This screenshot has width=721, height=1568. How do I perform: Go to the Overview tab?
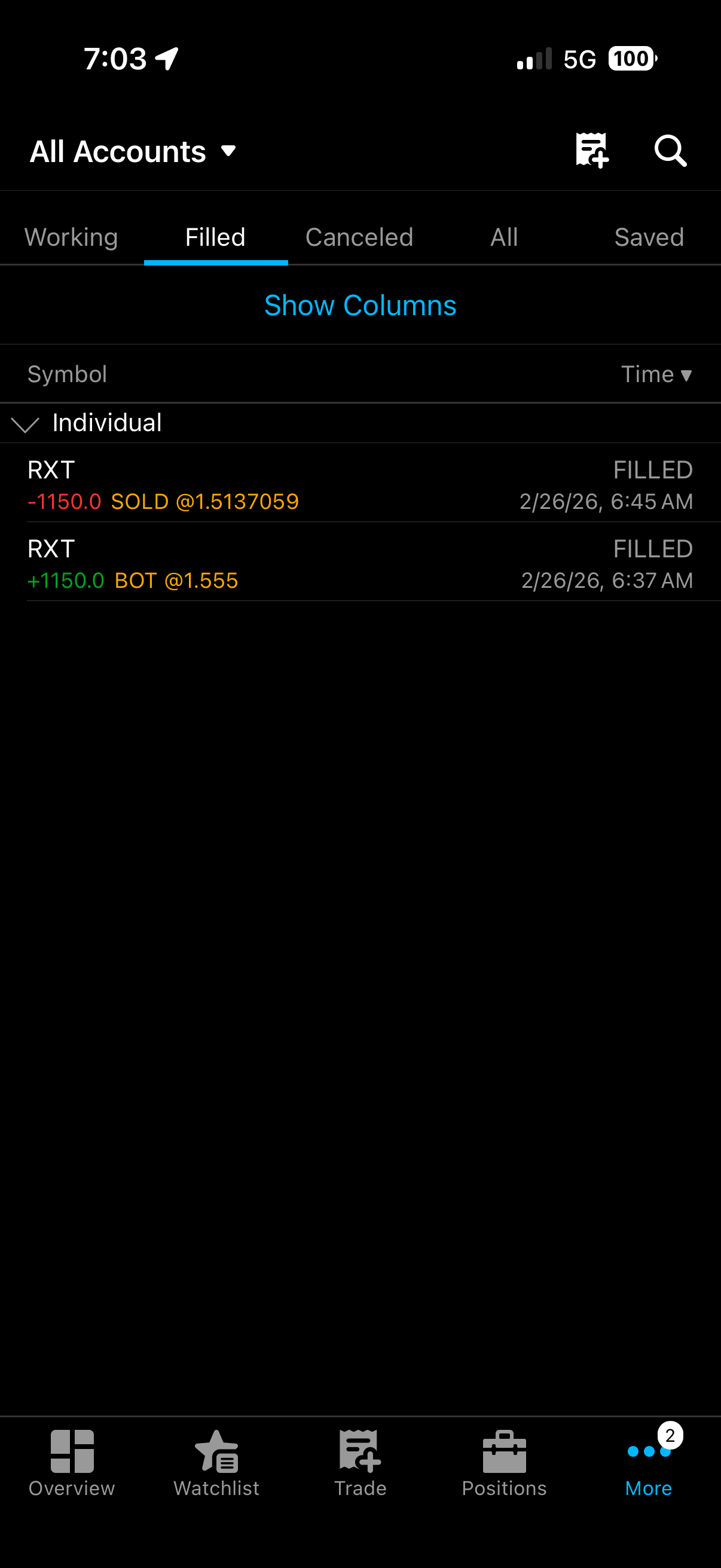click(72, 1463)
